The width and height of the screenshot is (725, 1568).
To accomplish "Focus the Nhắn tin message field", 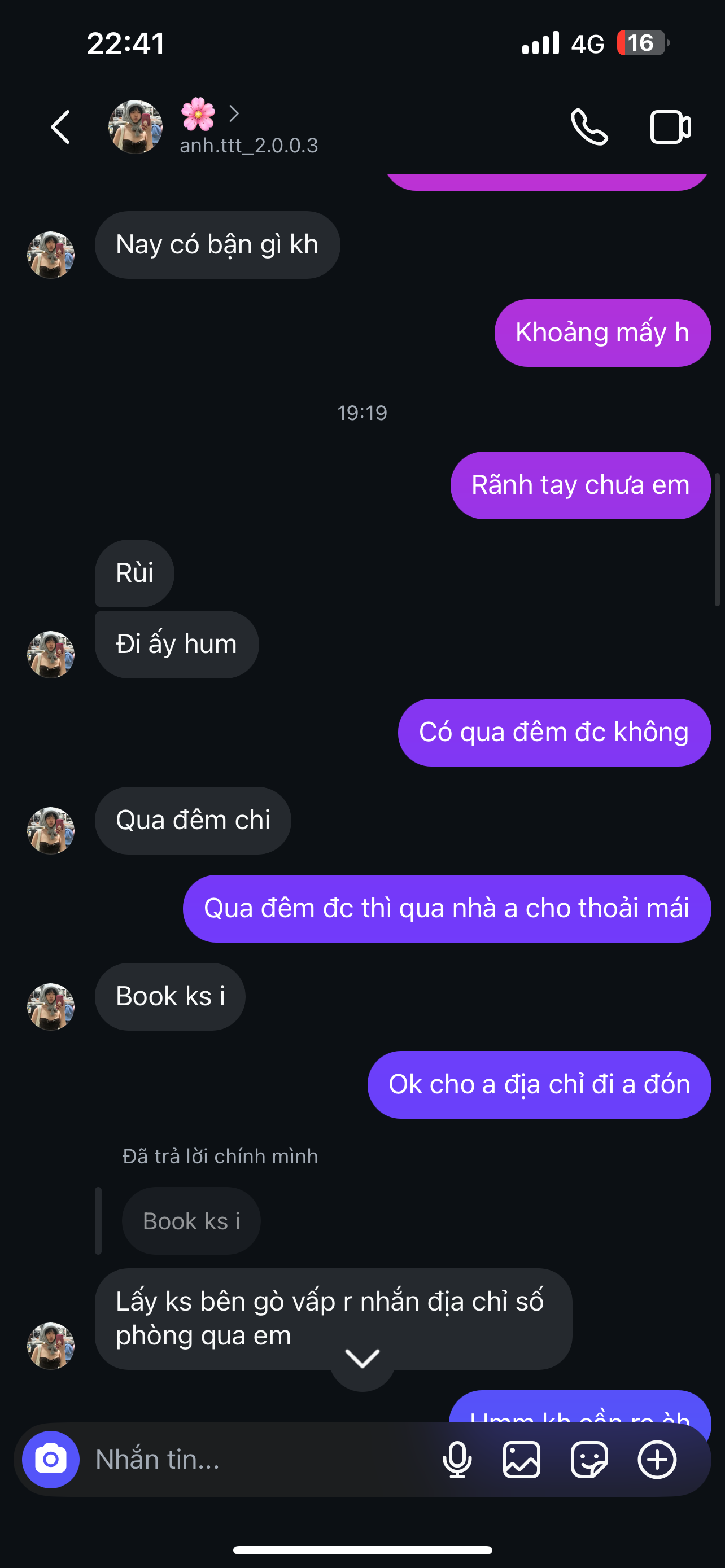I will click(x=256, y=1459).
